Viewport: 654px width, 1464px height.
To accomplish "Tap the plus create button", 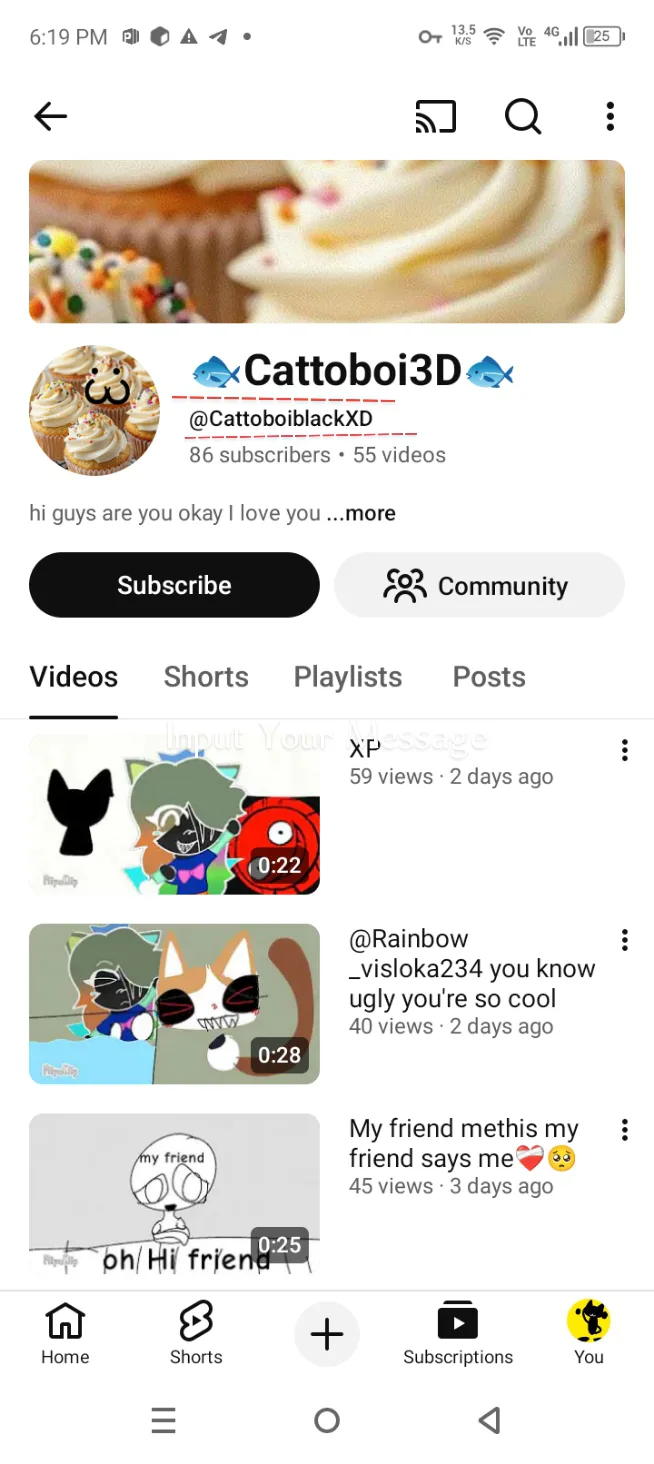I will pos(327,1334).
